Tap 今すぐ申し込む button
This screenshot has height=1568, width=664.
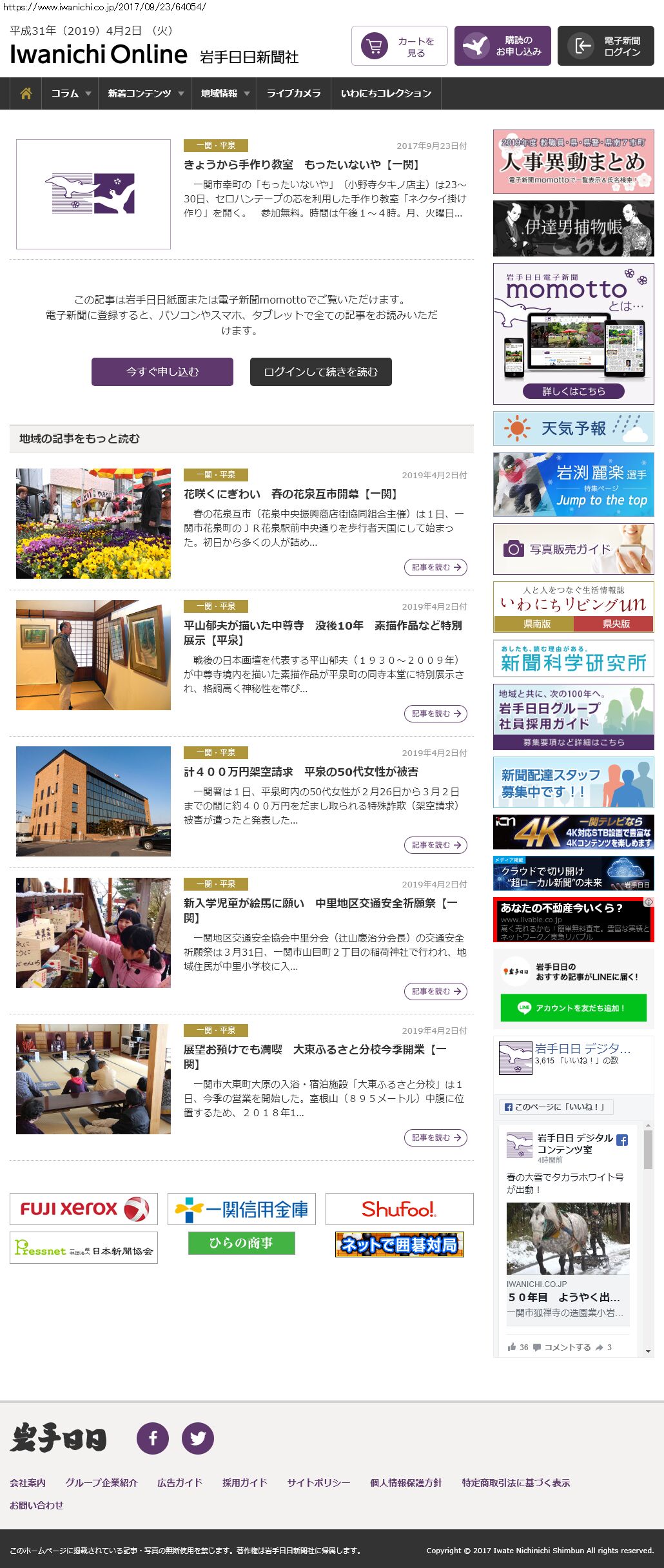pos(162,372)
